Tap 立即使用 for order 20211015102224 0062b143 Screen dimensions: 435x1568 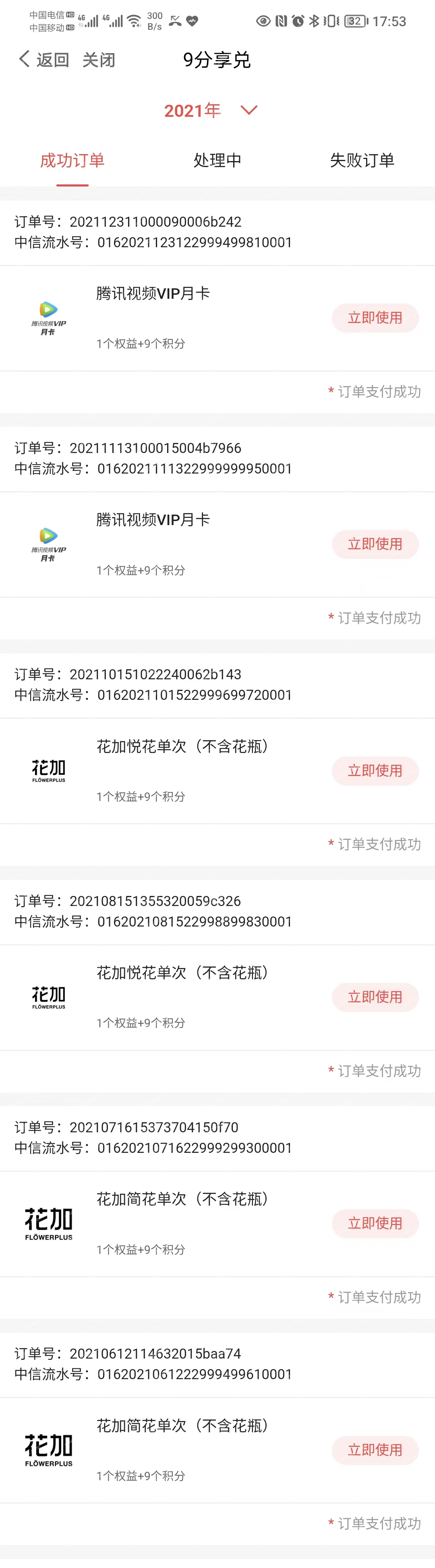(x=375, y=771)
